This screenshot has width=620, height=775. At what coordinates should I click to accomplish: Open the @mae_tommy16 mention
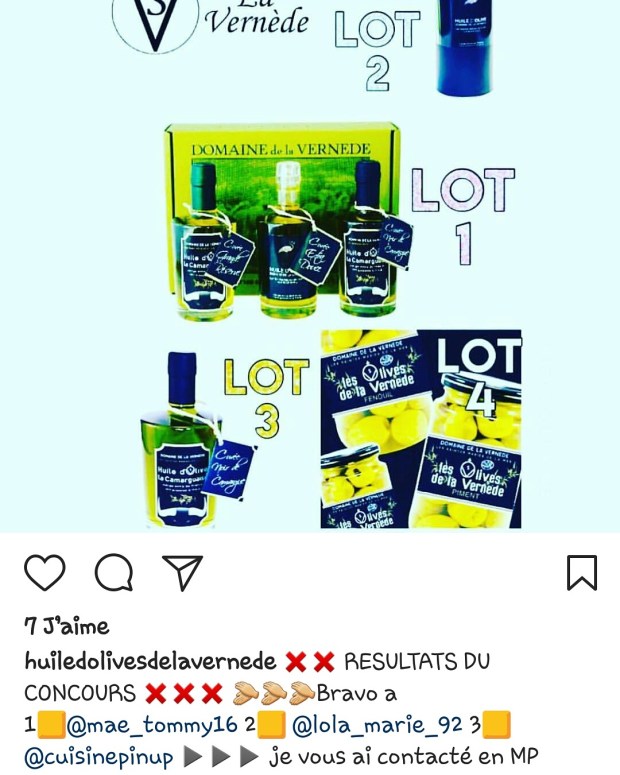point(137,725)
